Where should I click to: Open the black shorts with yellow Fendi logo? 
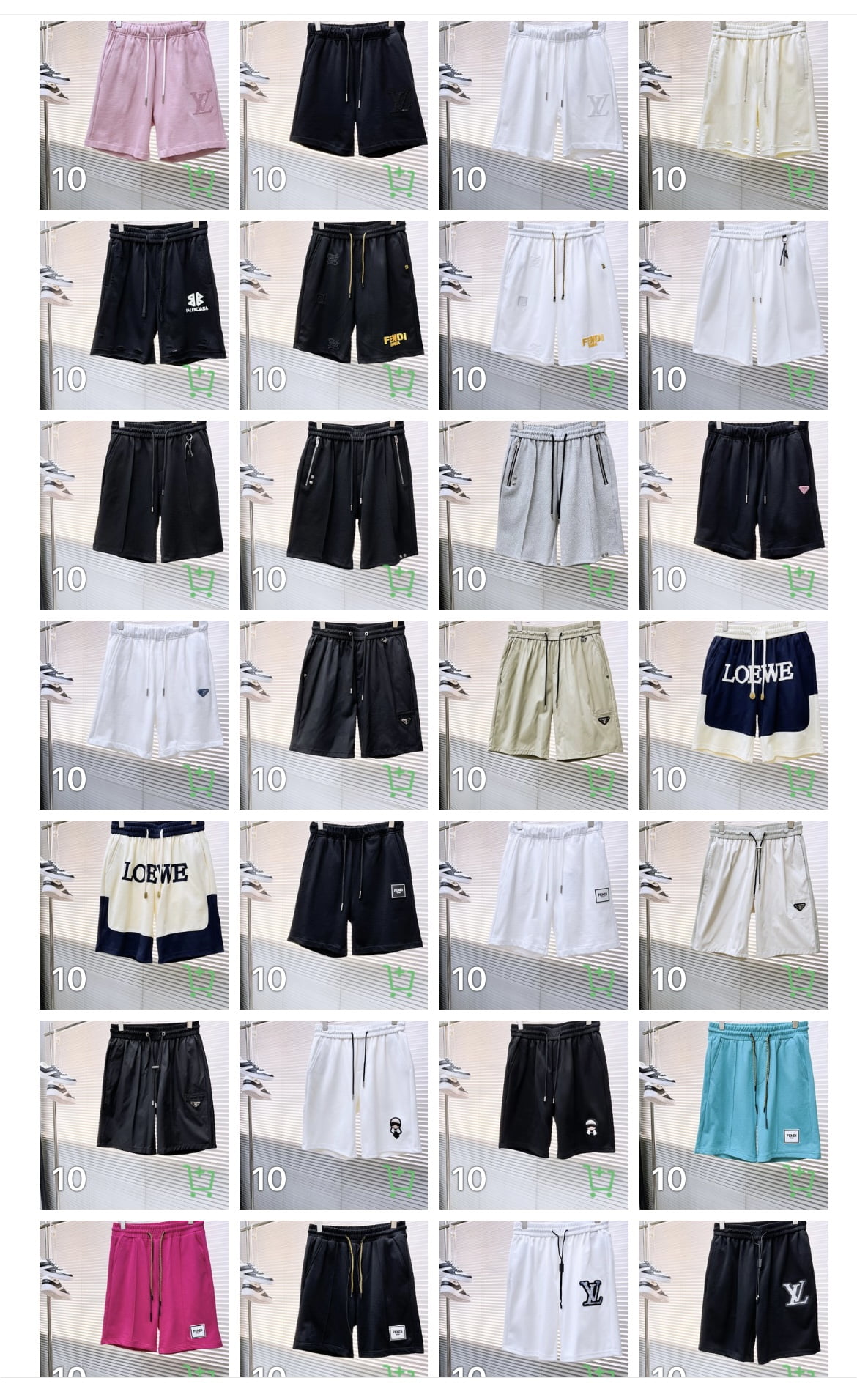(333, 315)
